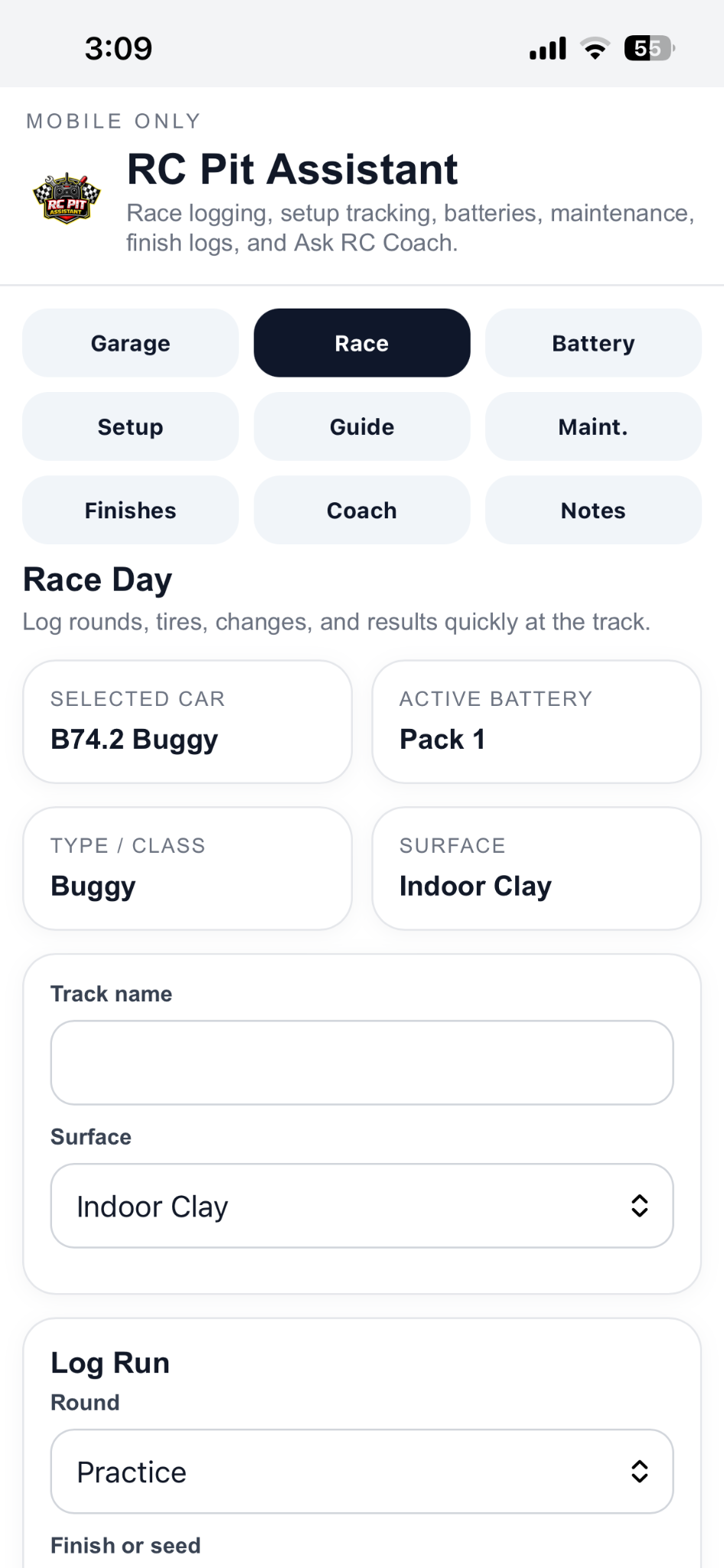Viewport: 724px width, 1568px height.
Task: Open the Notes section
Action: click(592, 510)
